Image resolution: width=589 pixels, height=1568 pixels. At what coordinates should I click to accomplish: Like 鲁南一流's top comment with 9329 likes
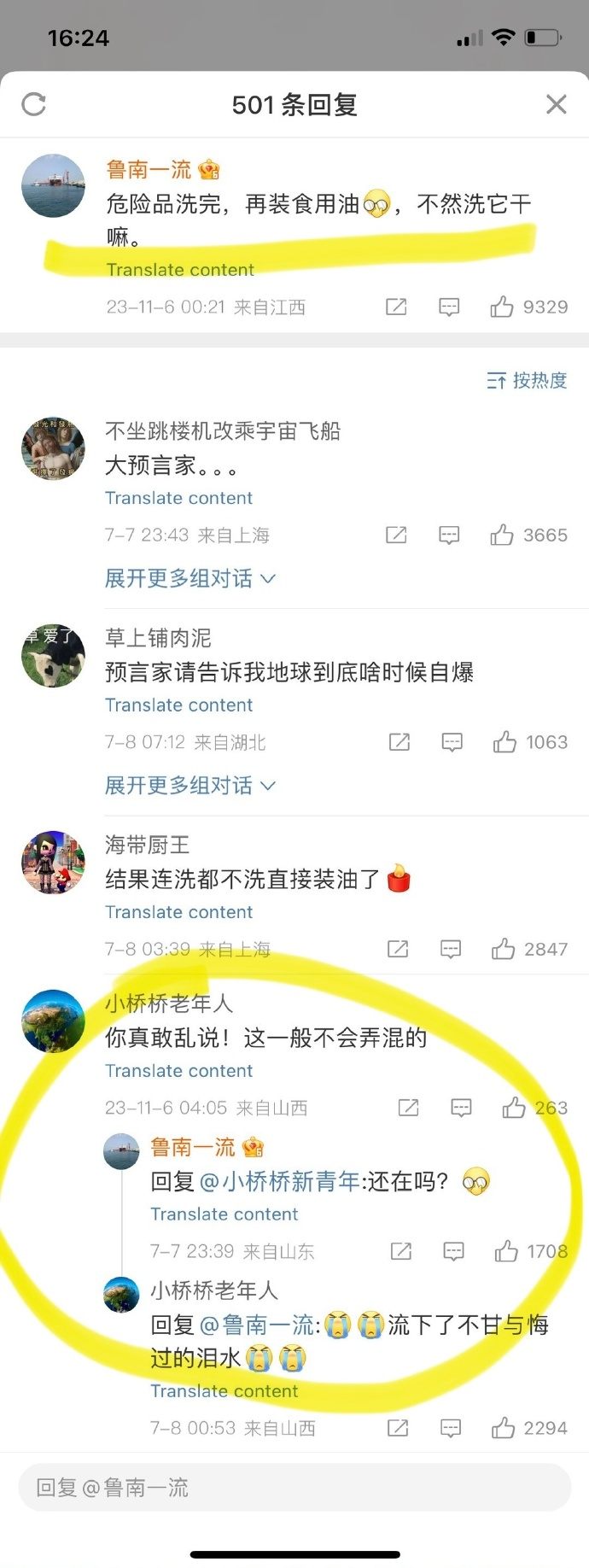click(x=502, y=307)
